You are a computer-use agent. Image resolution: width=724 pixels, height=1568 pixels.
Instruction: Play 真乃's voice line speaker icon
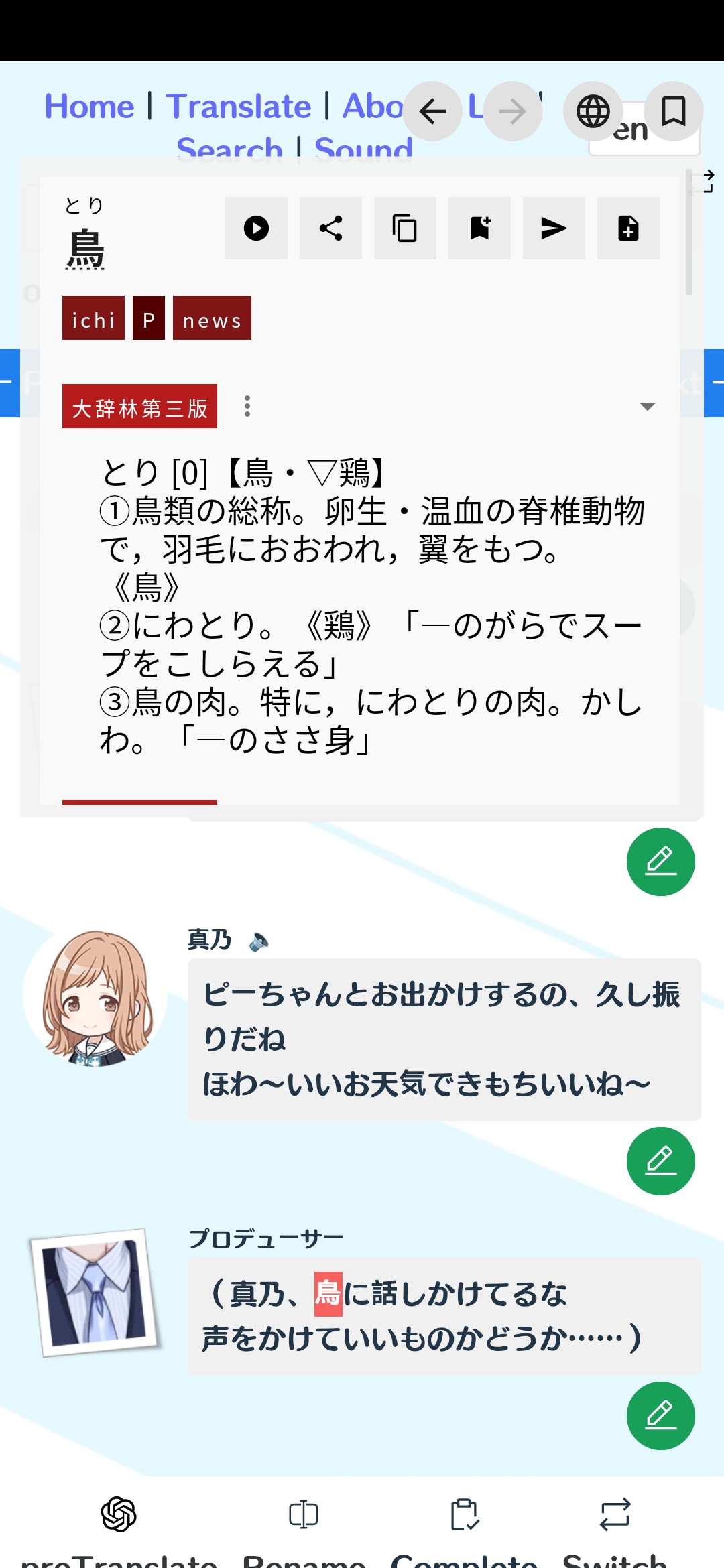(x=259, y=942)
